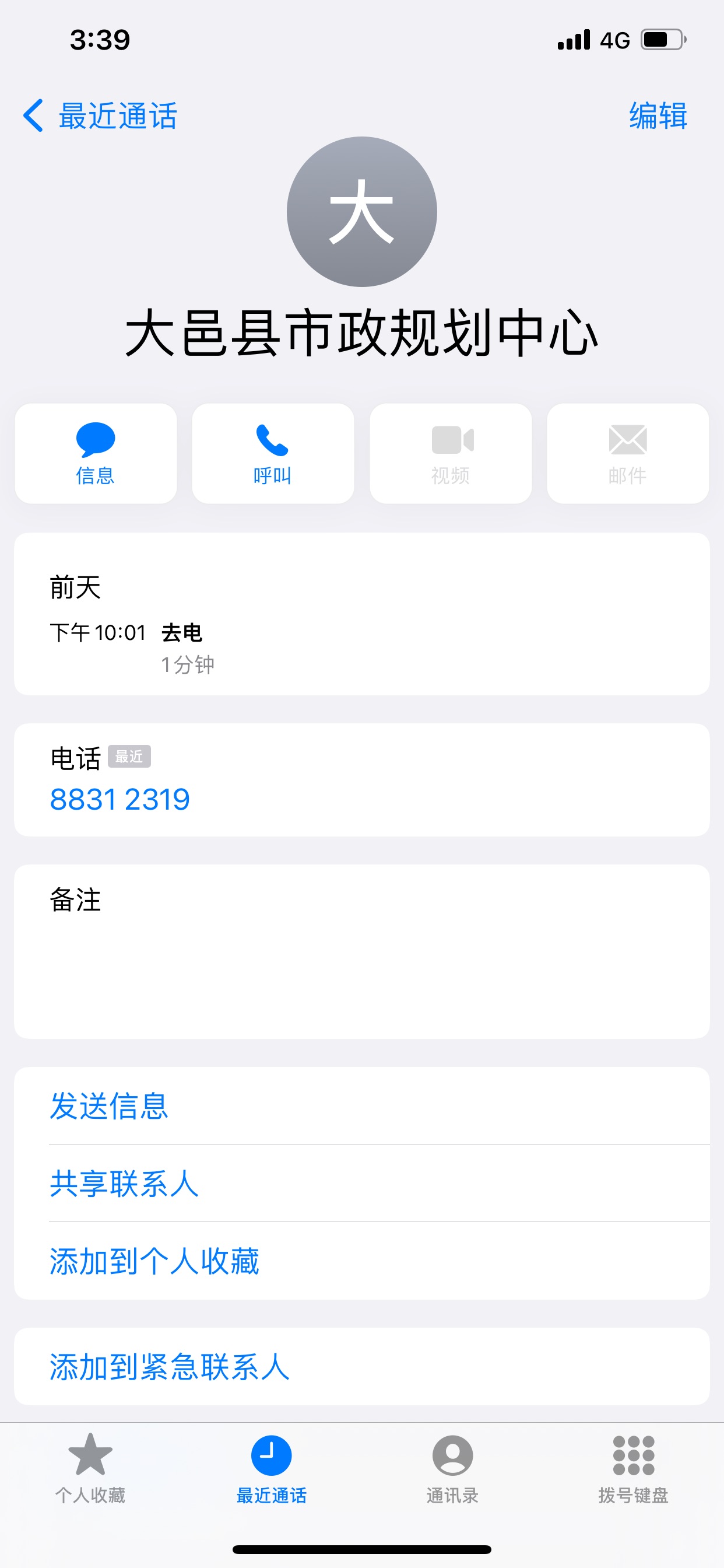The height and width of the screenshot is (1568, 724).
Task: Select 共享联系人
Action: [x=362, y=1184]
